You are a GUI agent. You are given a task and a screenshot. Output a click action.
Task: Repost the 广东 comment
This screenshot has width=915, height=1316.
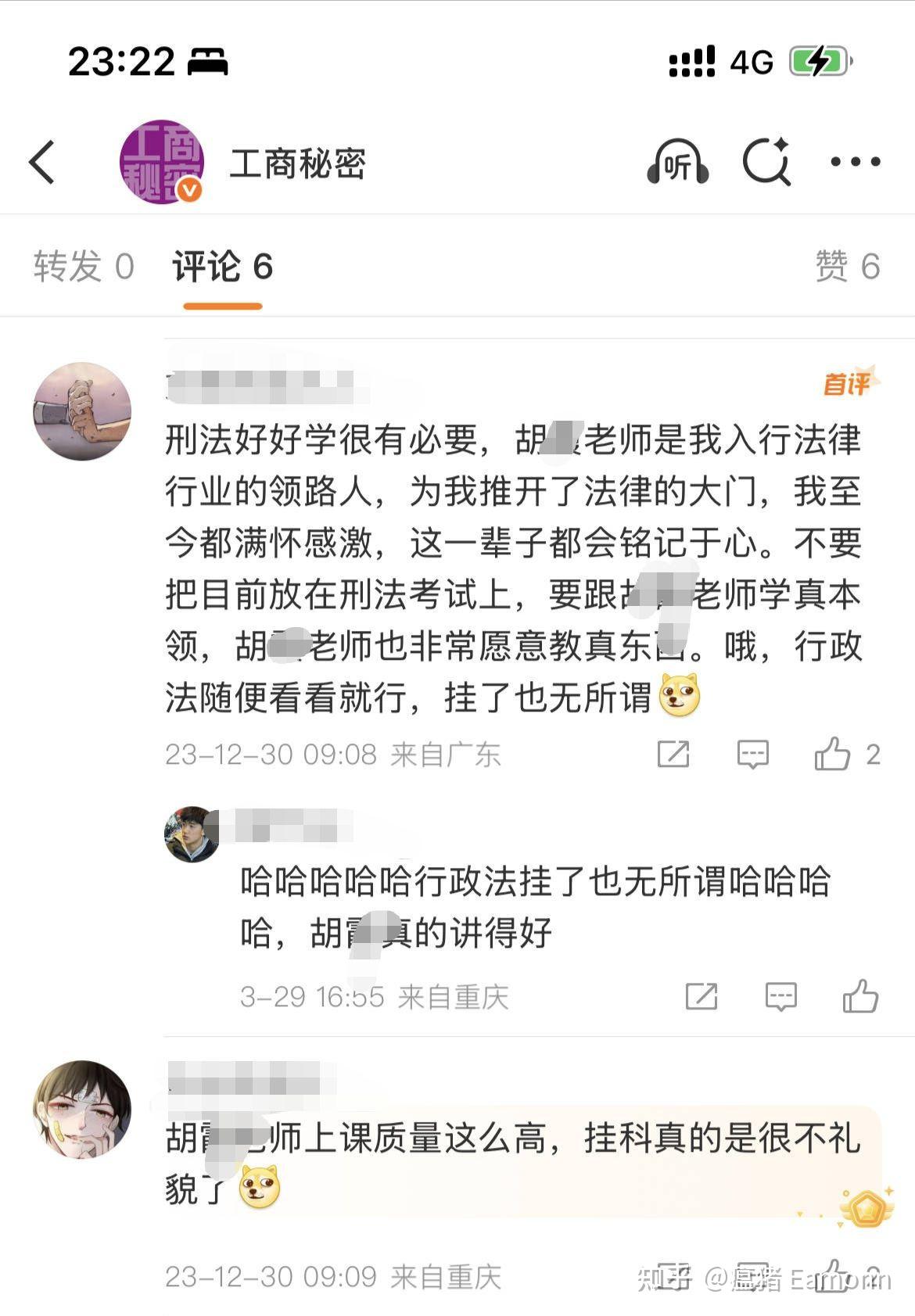(673, 755)
